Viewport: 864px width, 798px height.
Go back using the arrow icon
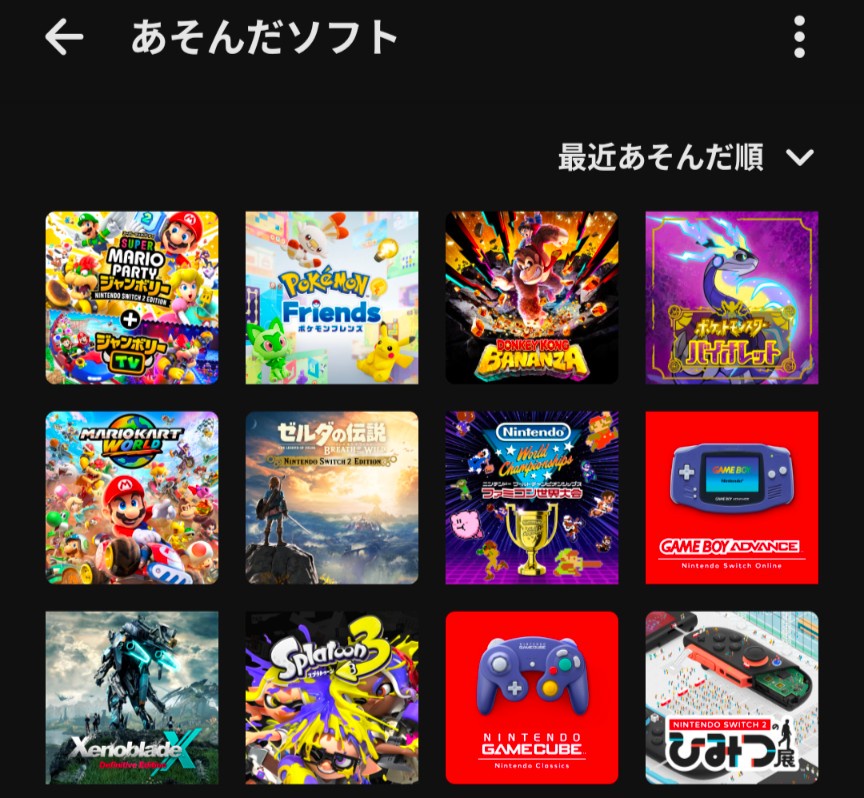(64, 38)
